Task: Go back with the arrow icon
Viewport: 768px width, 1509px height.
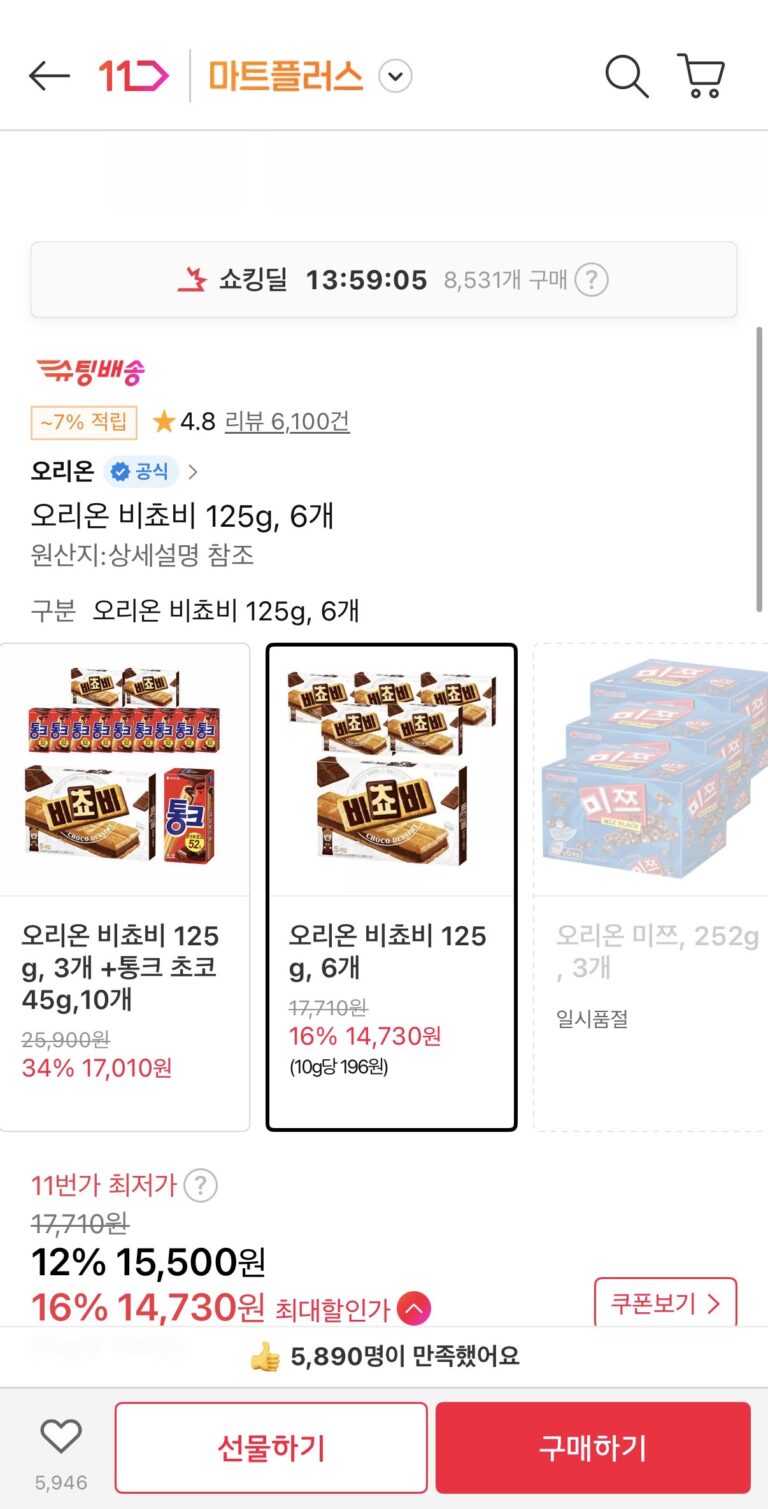Action: point(49,76)
